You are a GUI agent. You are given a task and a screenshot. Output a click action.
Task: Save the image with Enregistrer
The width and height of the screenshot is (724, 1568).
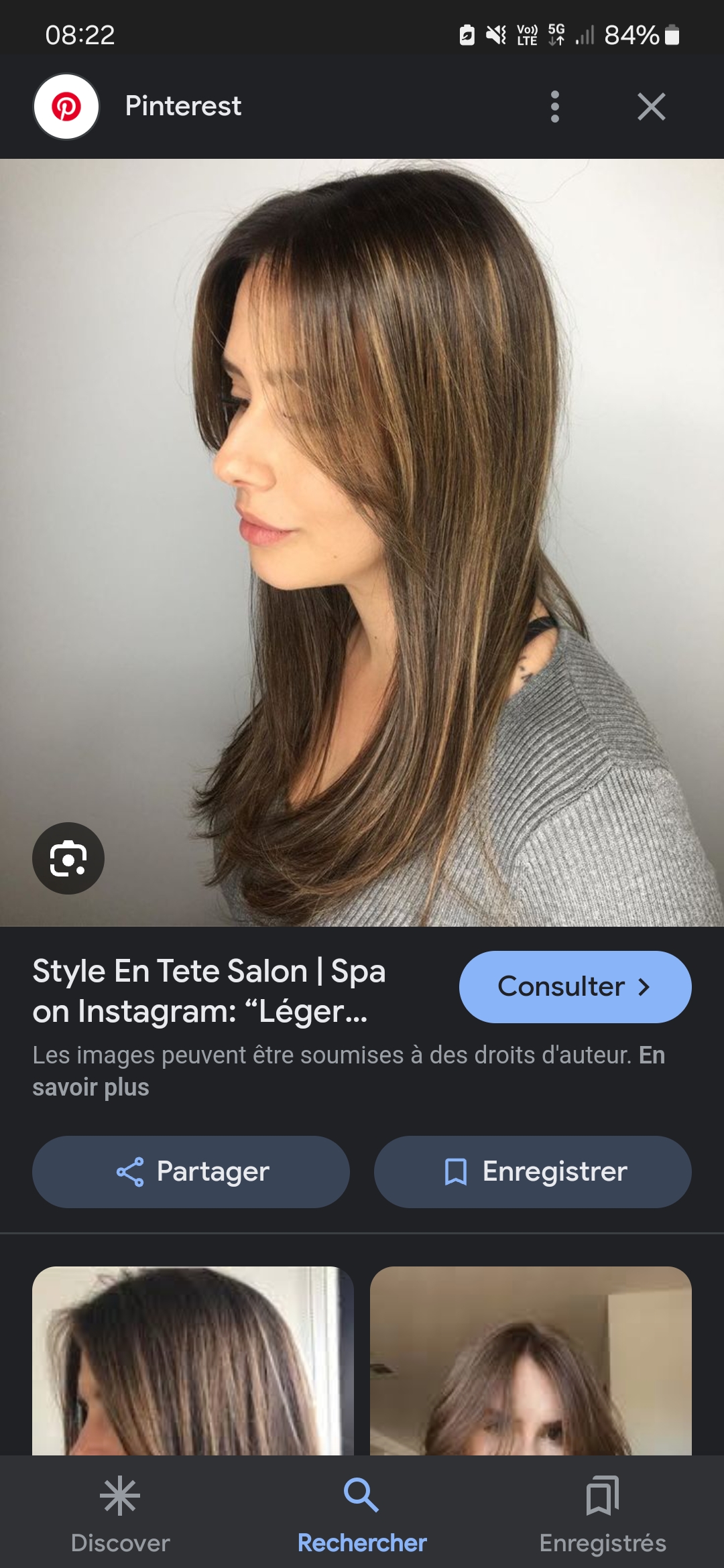click(533, 1171)
